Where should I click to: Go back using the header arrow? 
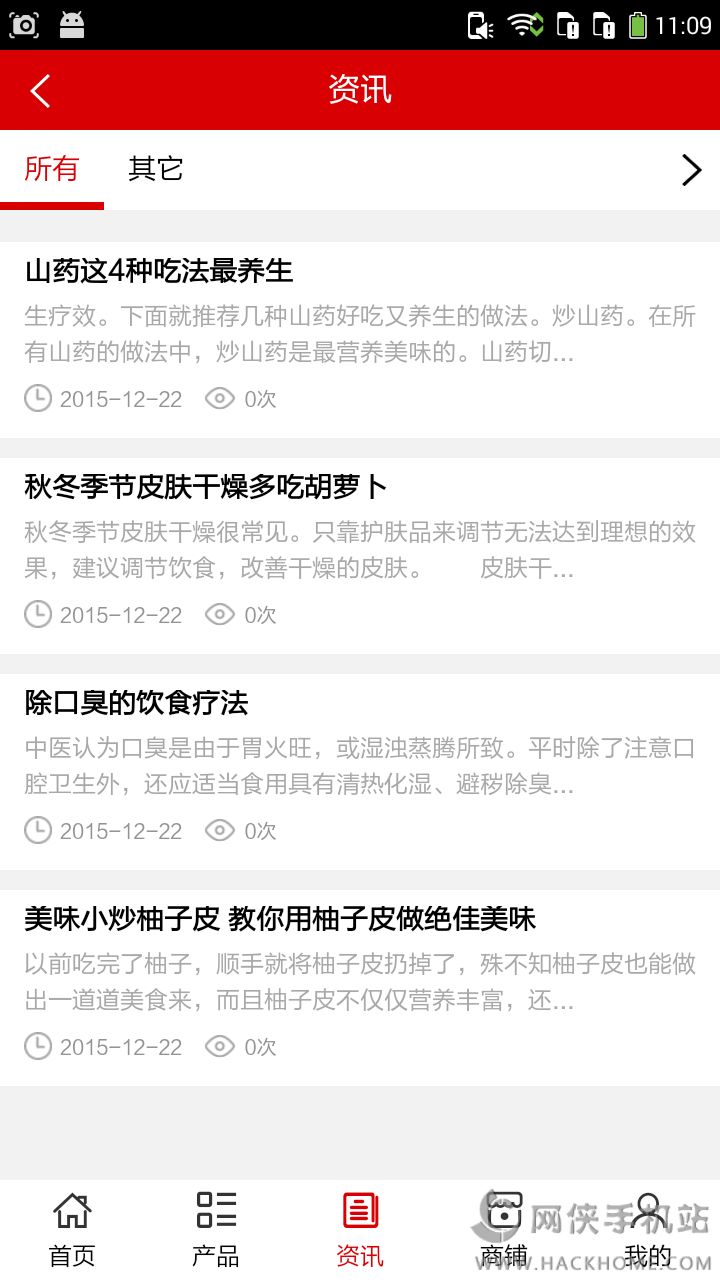pos(41,91)
